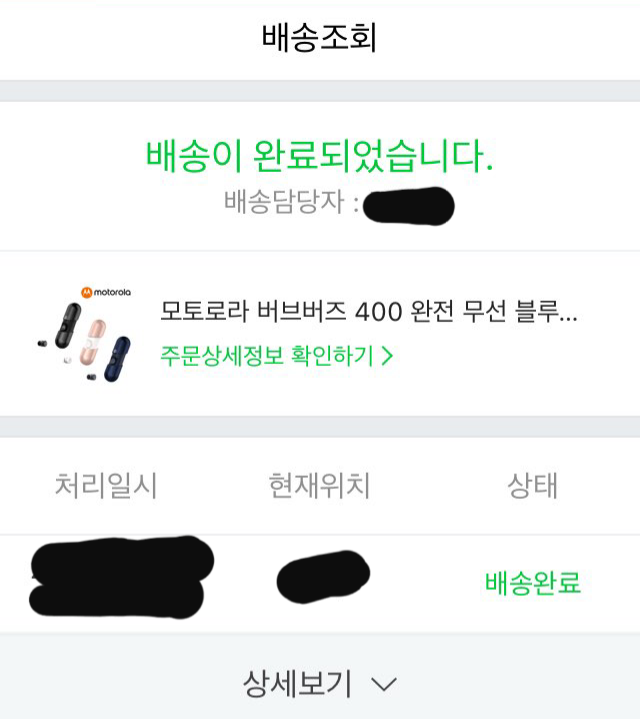Open 주문상세정보 확인하기 link
This screenshot has height=719, width=640.
276,355
